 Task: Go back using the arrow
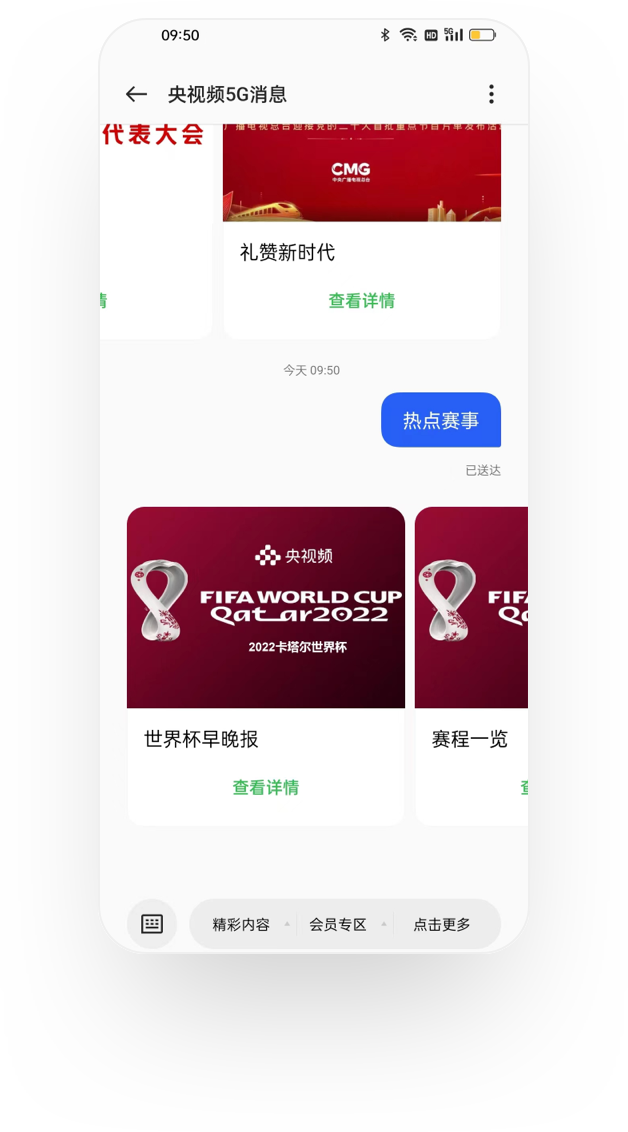pos(136,94)
